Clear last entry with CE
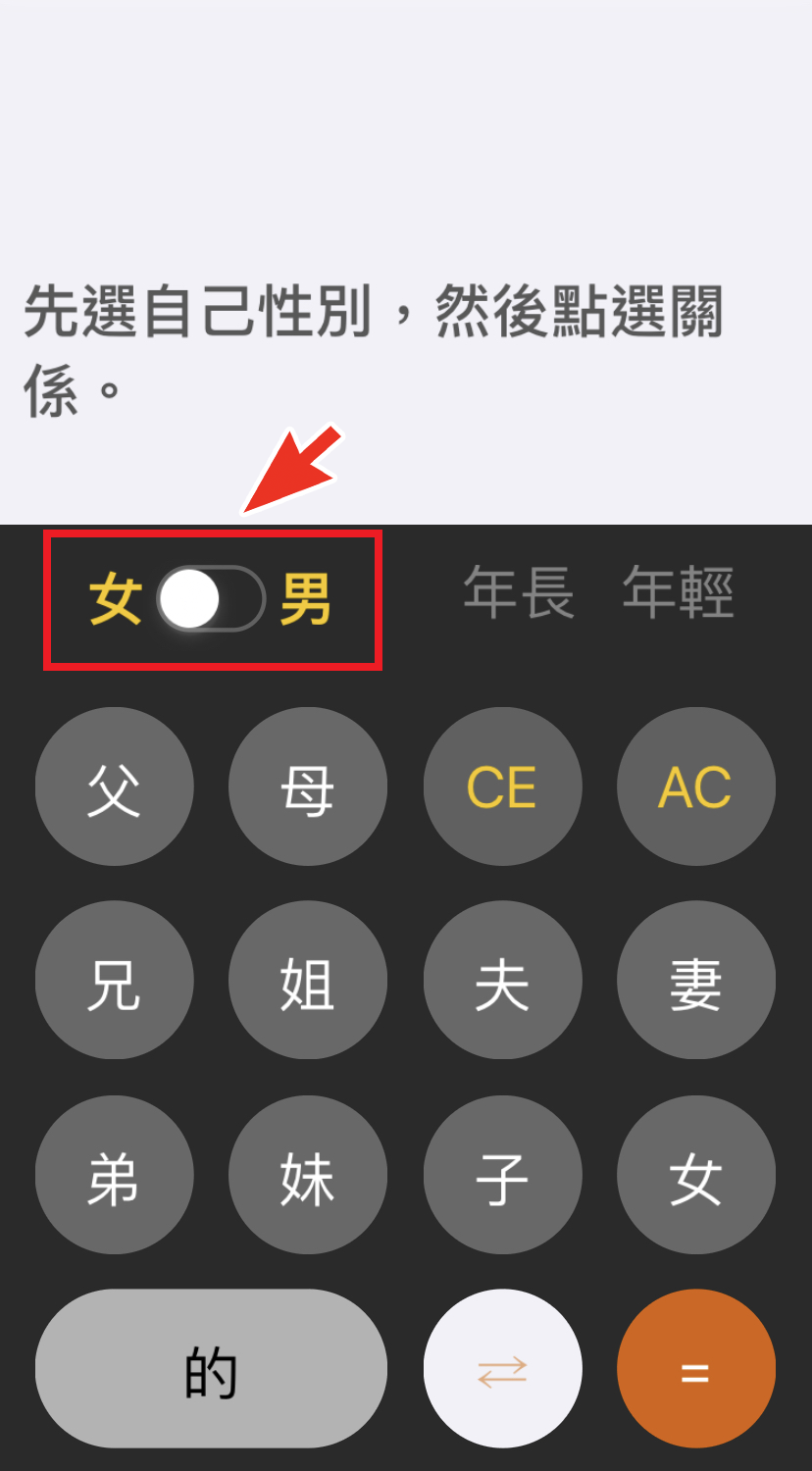Screen dimensions: 812x1471 [502, 786]
